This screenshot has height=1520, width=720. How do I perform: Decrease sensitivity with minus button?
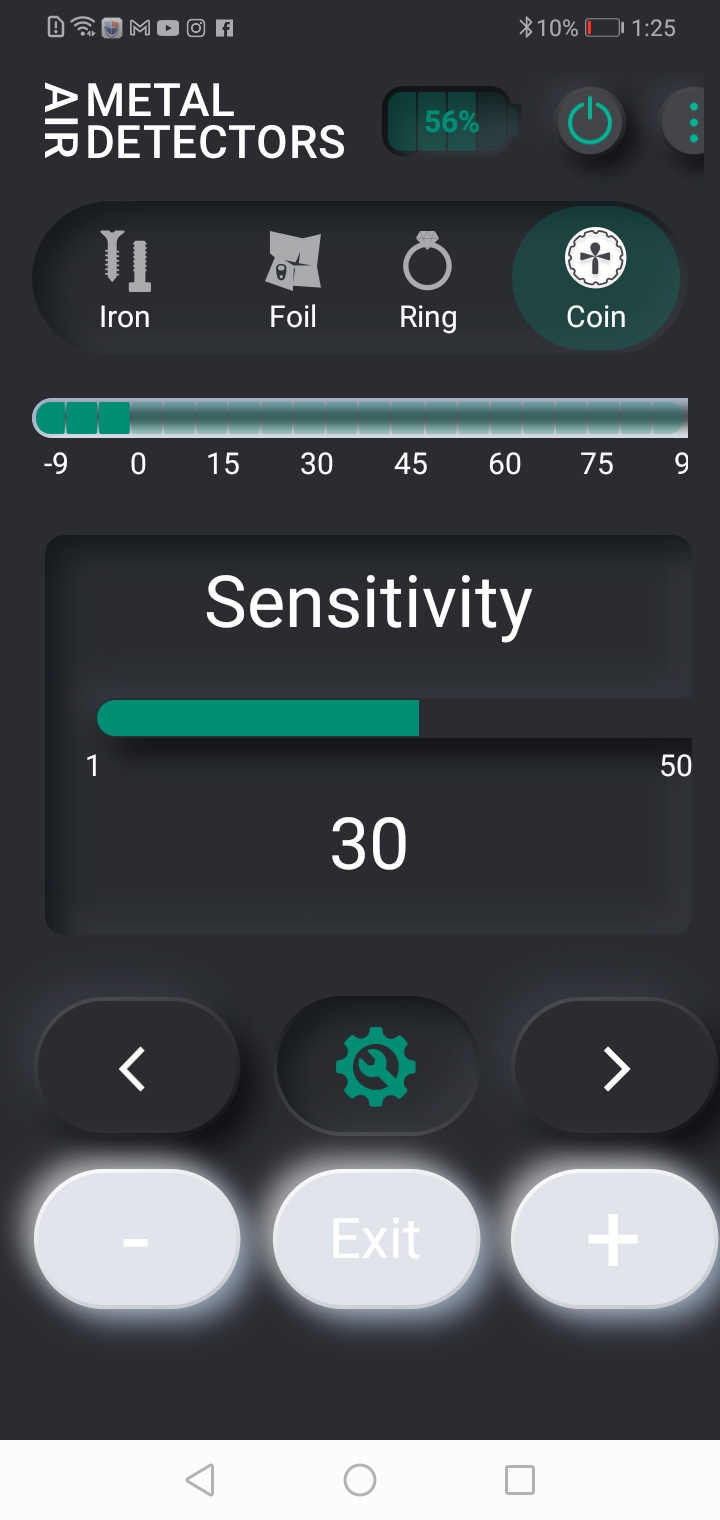point(137,1239)
